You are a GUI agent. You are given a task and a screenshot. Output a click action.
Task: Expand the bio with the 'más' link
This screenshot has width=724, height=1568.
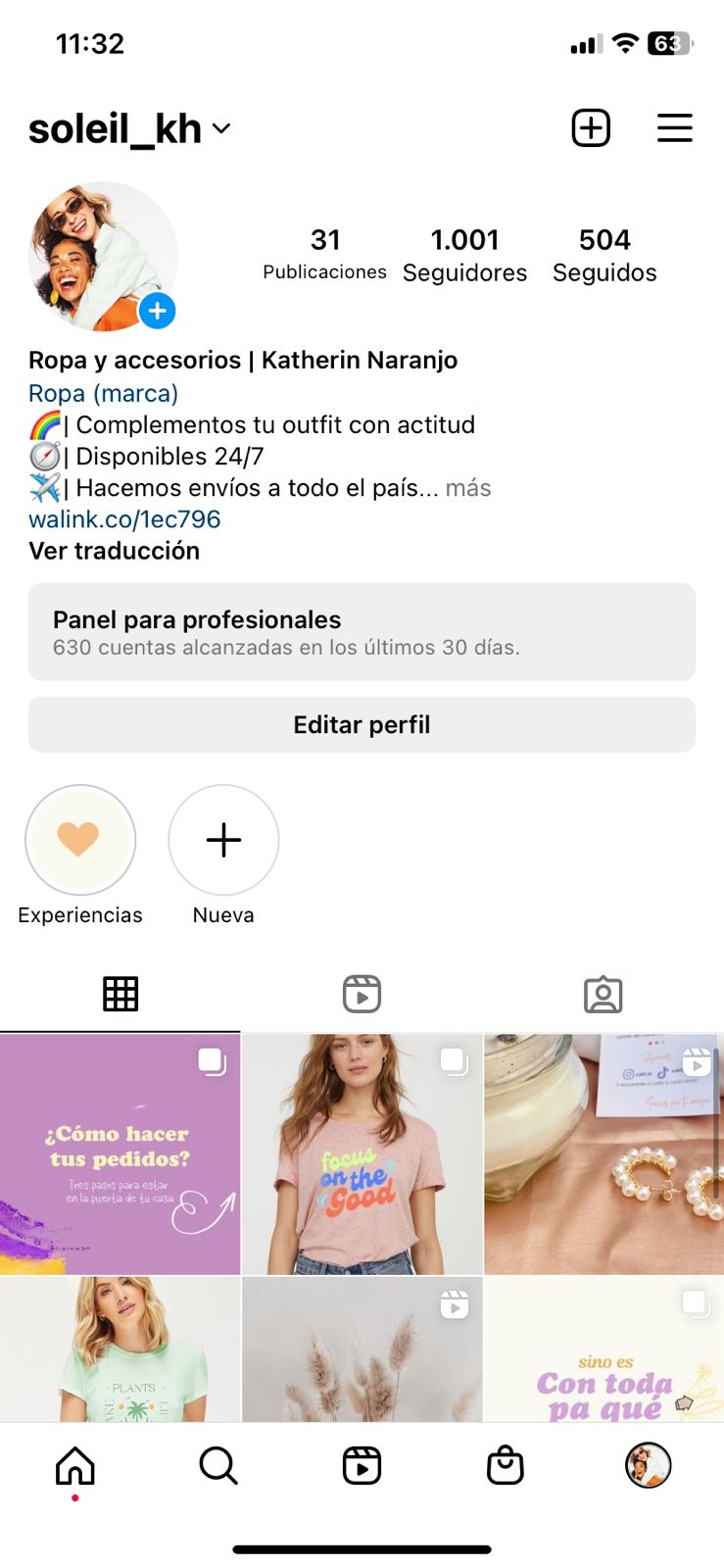[468, 487]
